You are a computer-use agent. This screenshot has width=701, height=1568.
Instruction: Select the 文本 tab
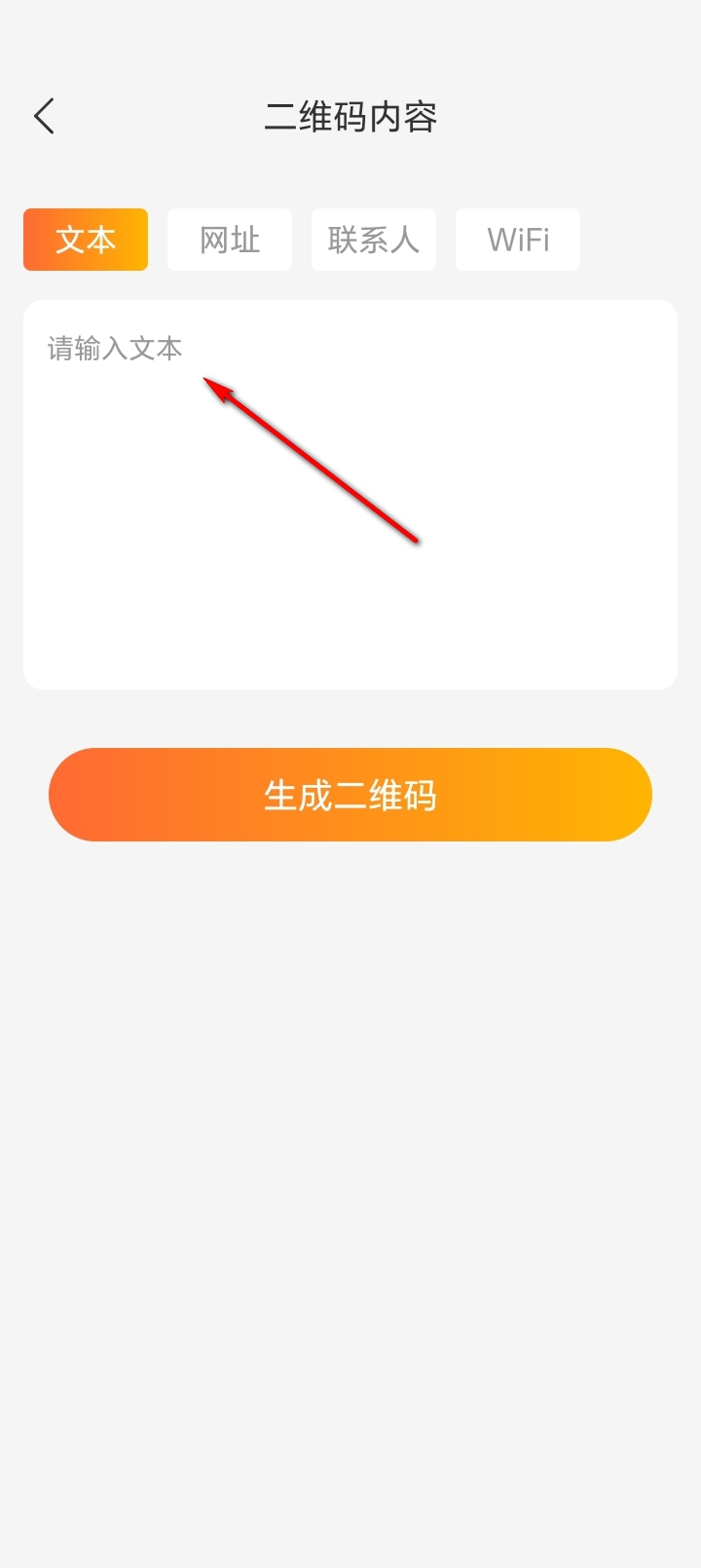point(86,240)
